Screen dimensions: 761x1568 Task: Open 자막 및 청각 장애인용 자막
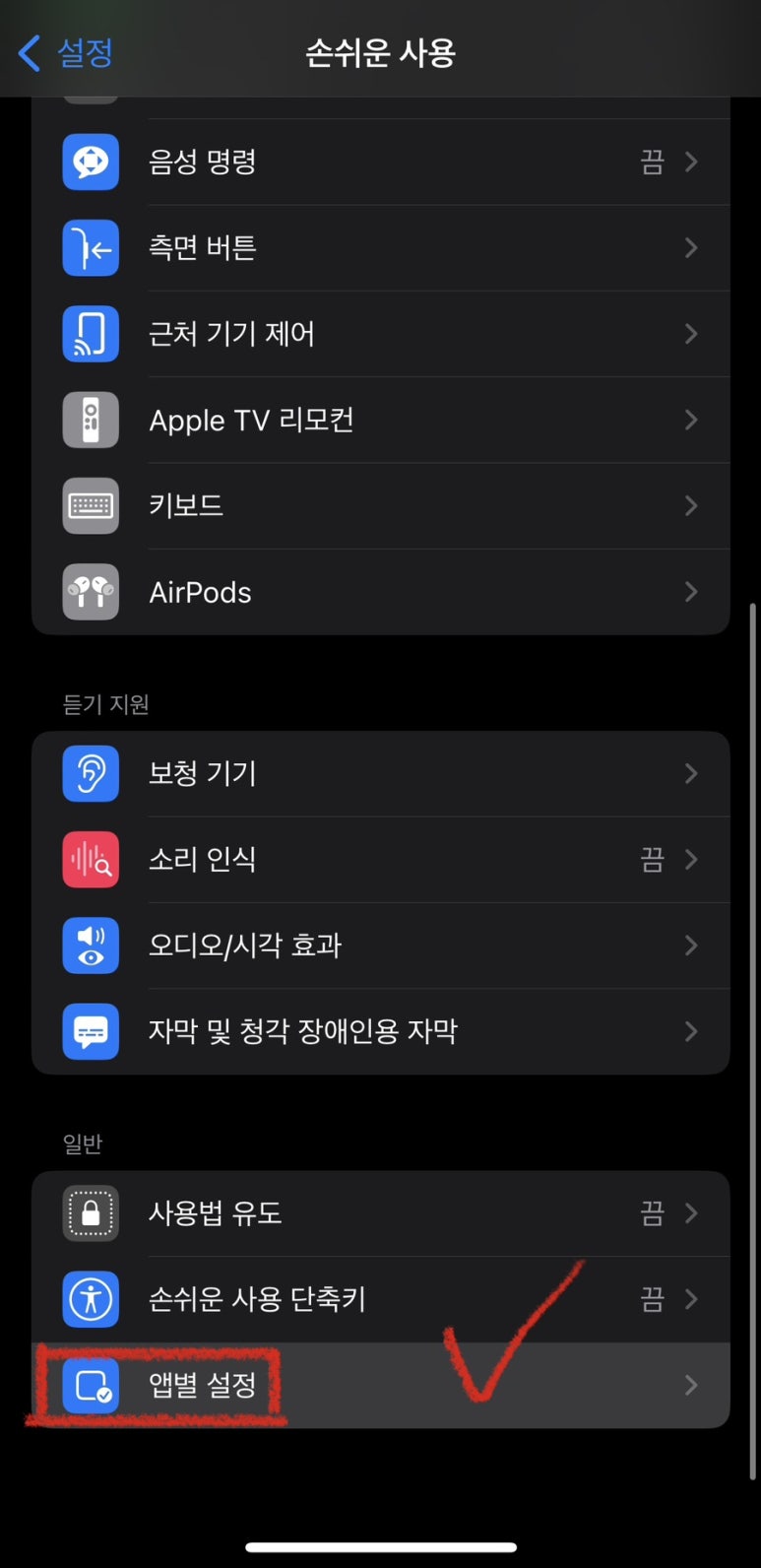[x=380, y=1031]
